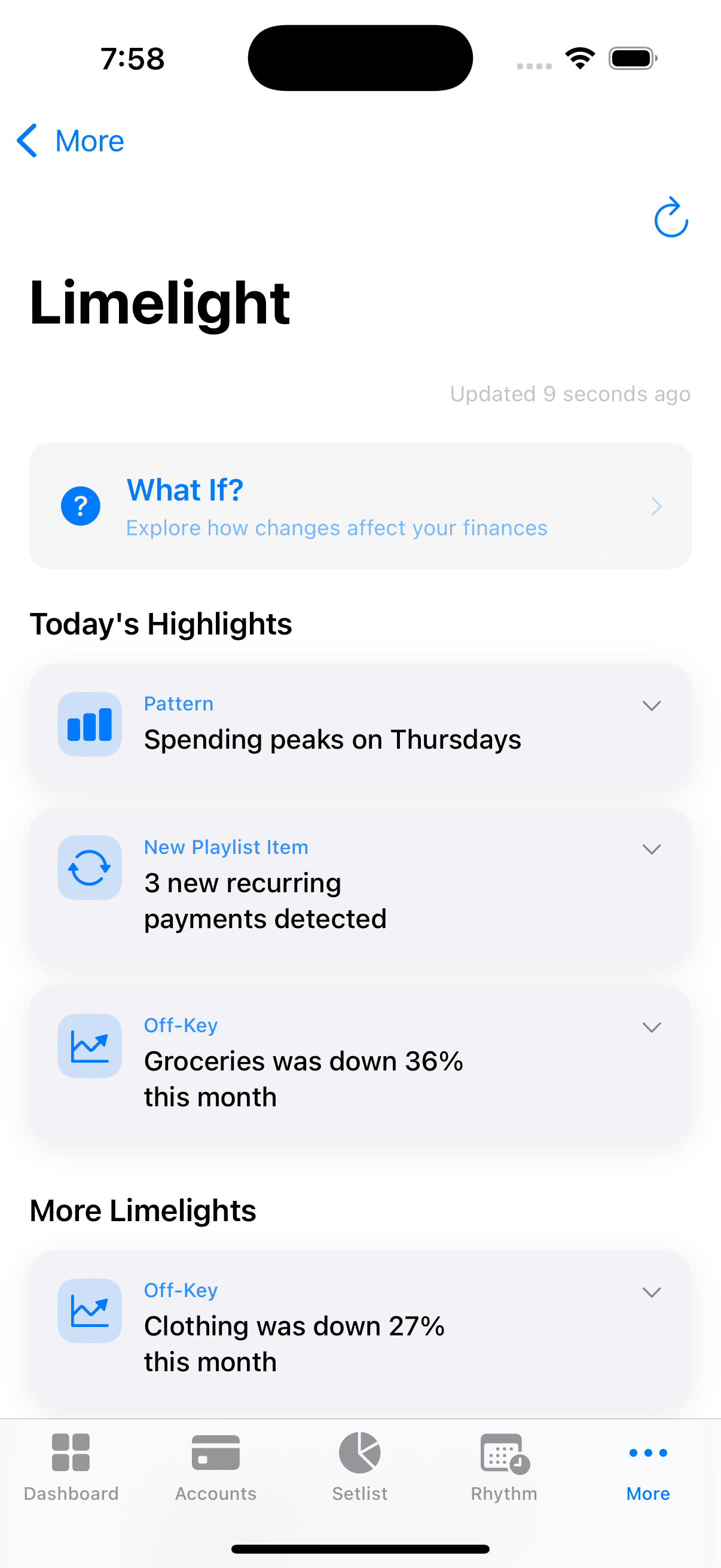Open the What If finance explorer
This screenshot has height=1568, width=721.
click(x=360, y=506)
